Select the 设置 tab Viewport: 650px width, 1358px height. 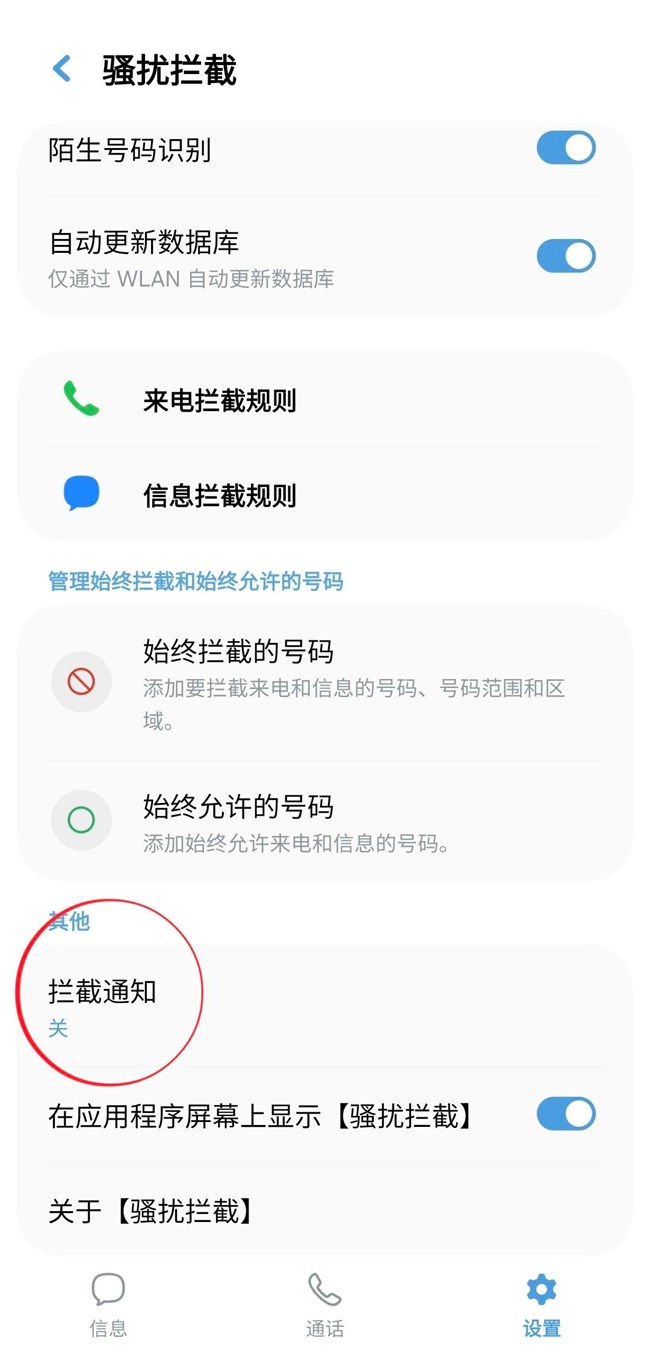[x=541, y=1305]
